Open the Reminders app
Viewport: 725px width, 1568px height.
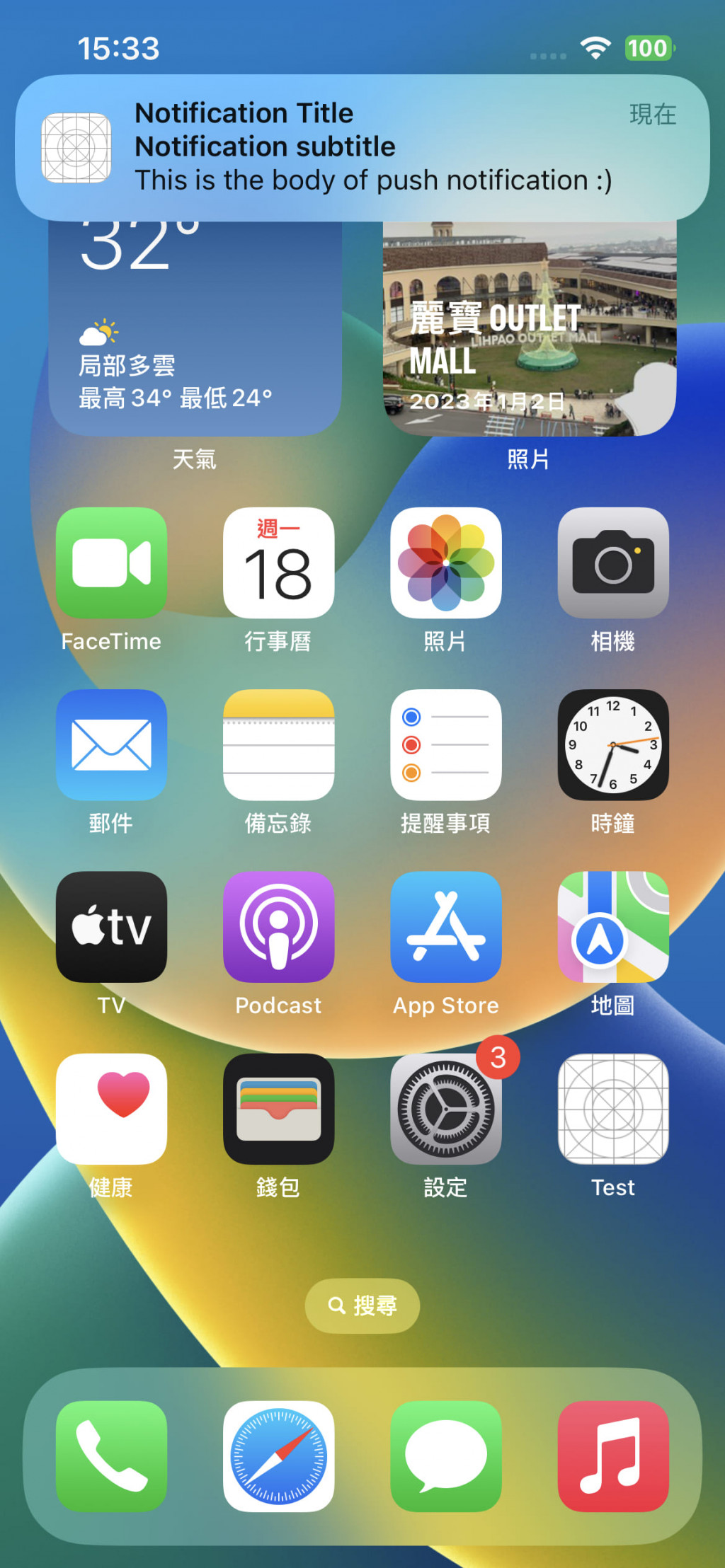tap(446, 745)
